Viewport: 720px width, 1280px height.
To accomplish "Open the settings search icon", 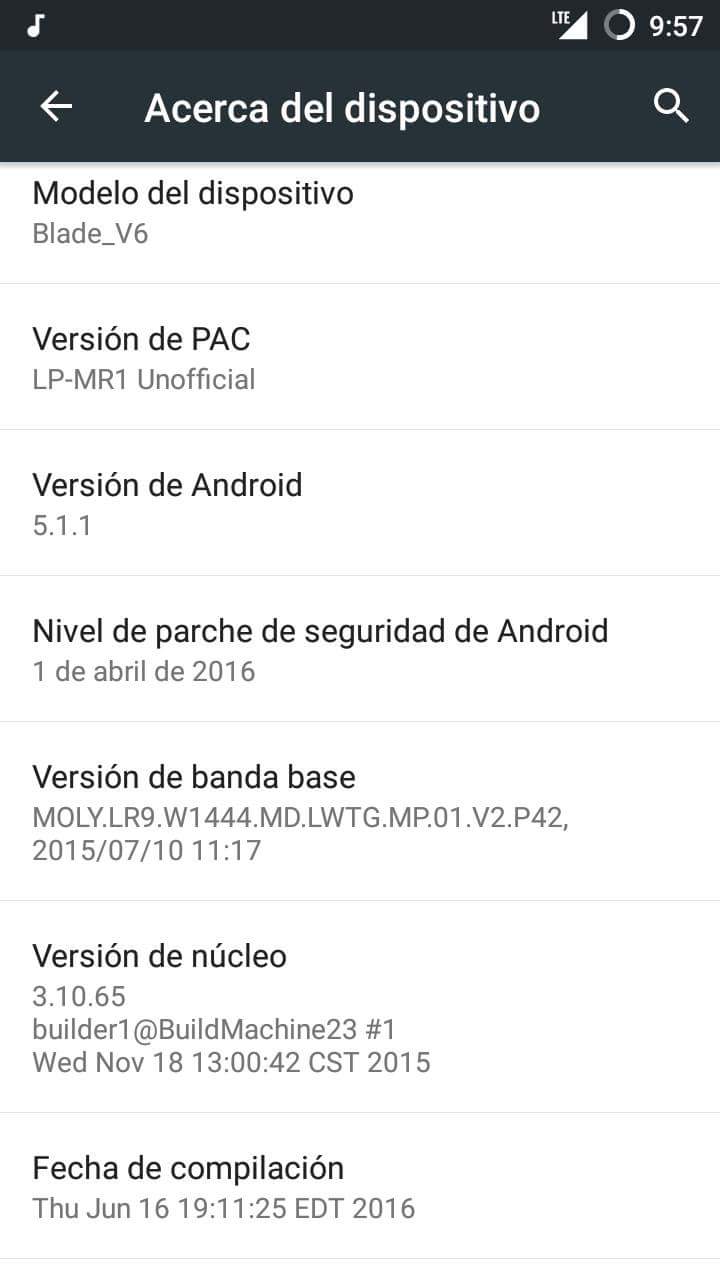I will click(x=670, y=106).
